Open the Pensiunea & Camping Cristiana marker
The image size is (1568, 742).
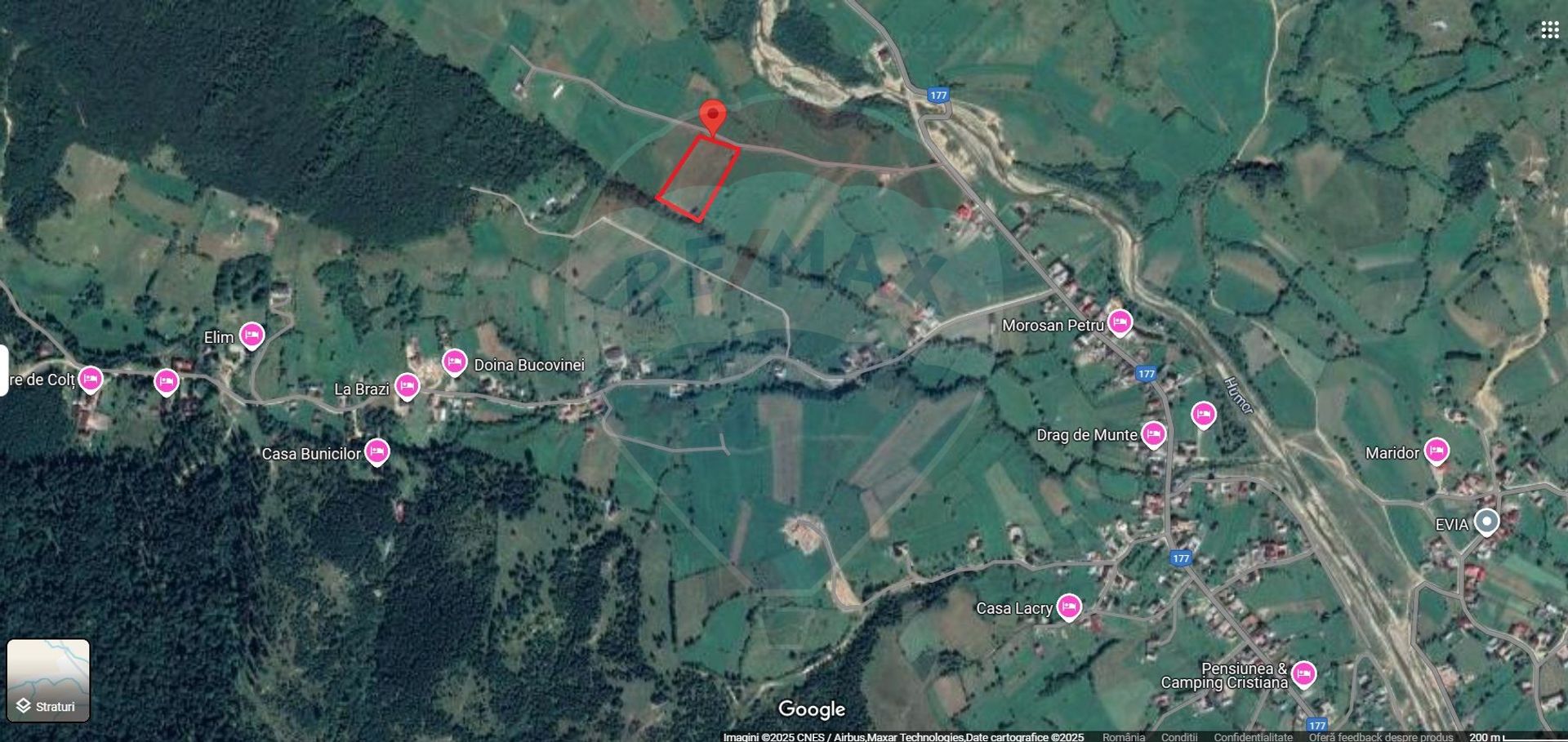[x=1303, y=674]
